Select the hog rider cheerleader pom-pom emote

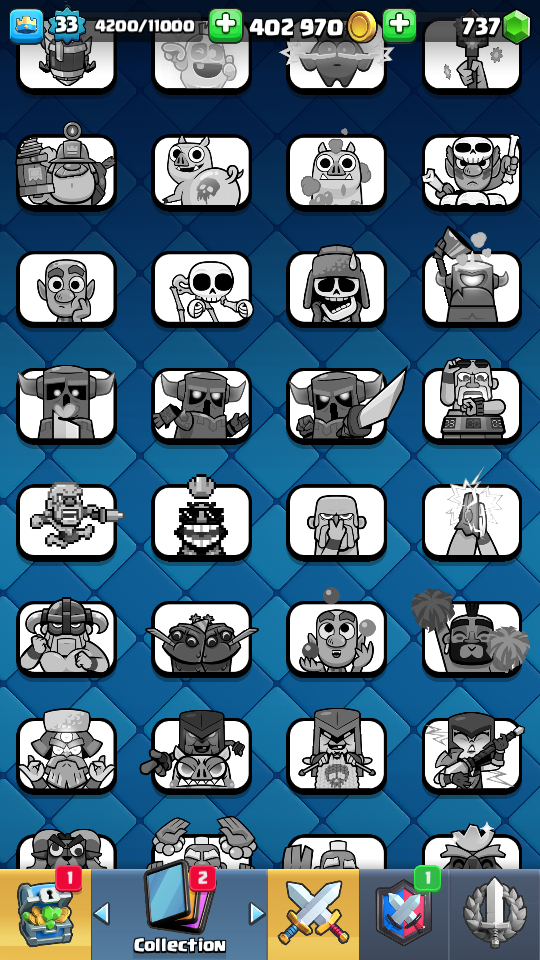click(472, 638)
